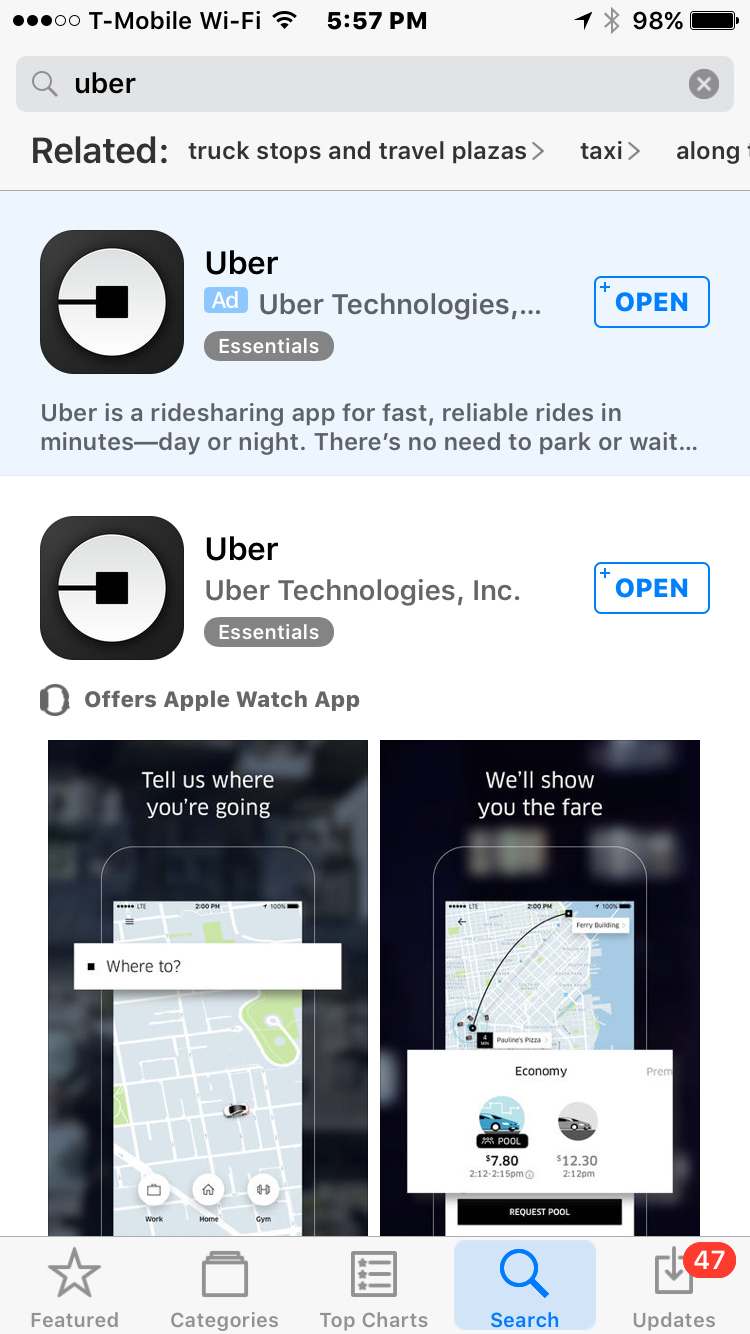
Task: Select related search truck stops and travel plazas
Action: click(366, 151)
